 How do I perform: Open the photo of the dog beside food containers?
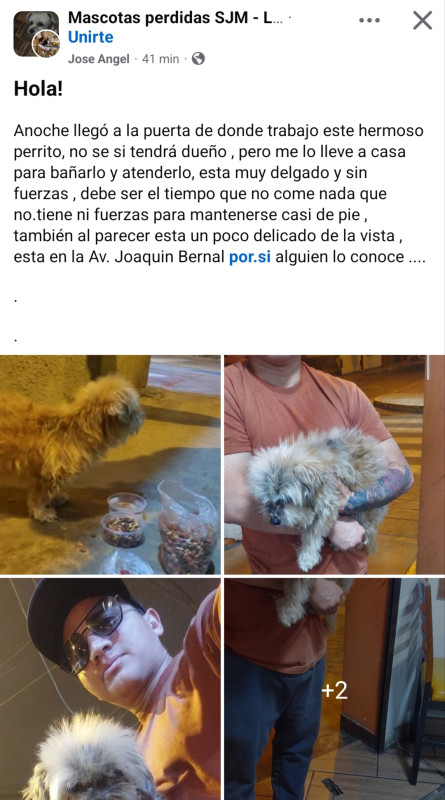(110, 464)
